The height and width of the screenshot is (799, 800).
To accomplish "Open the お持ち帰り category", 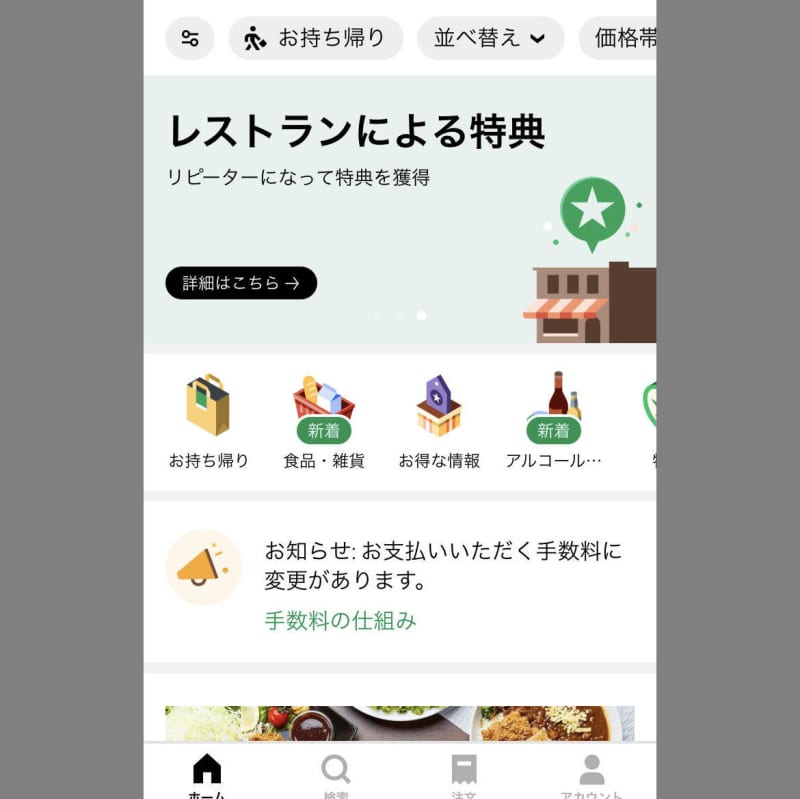I will [208, 420].
